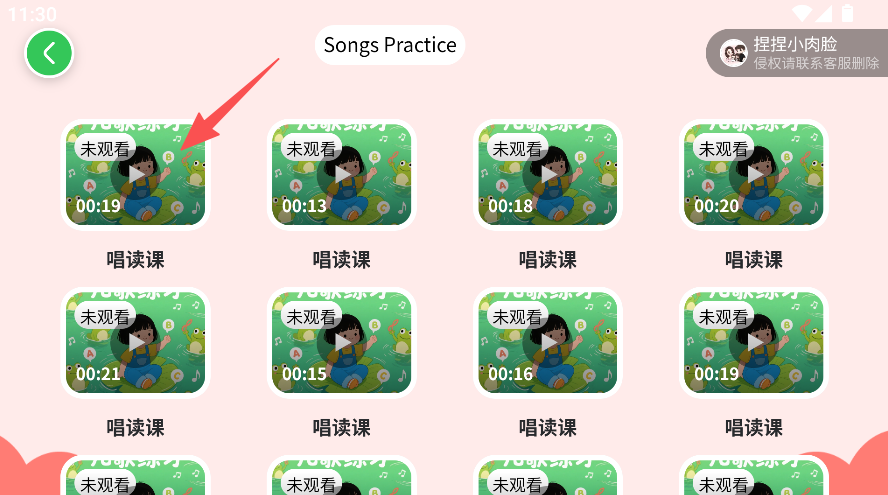
Task: Open the 00:16 song practice video
Action: pos(548,342)
